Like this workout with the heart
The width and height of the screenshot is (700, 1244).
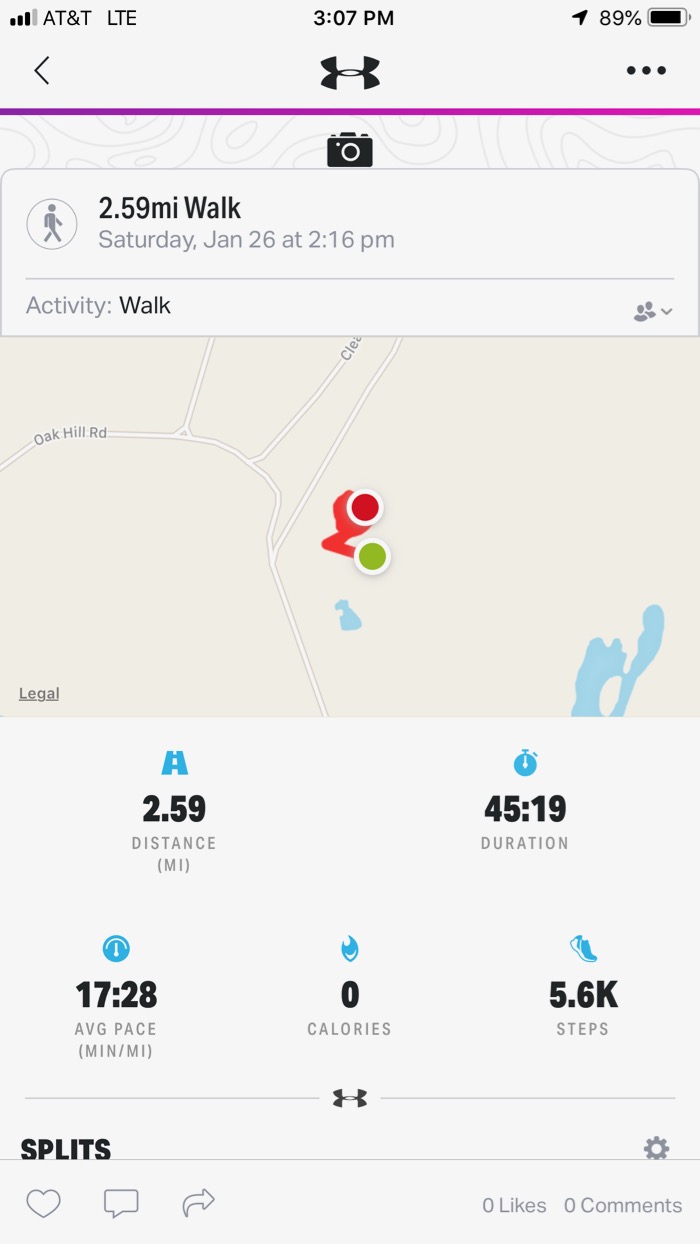(x=43, y=1204)
